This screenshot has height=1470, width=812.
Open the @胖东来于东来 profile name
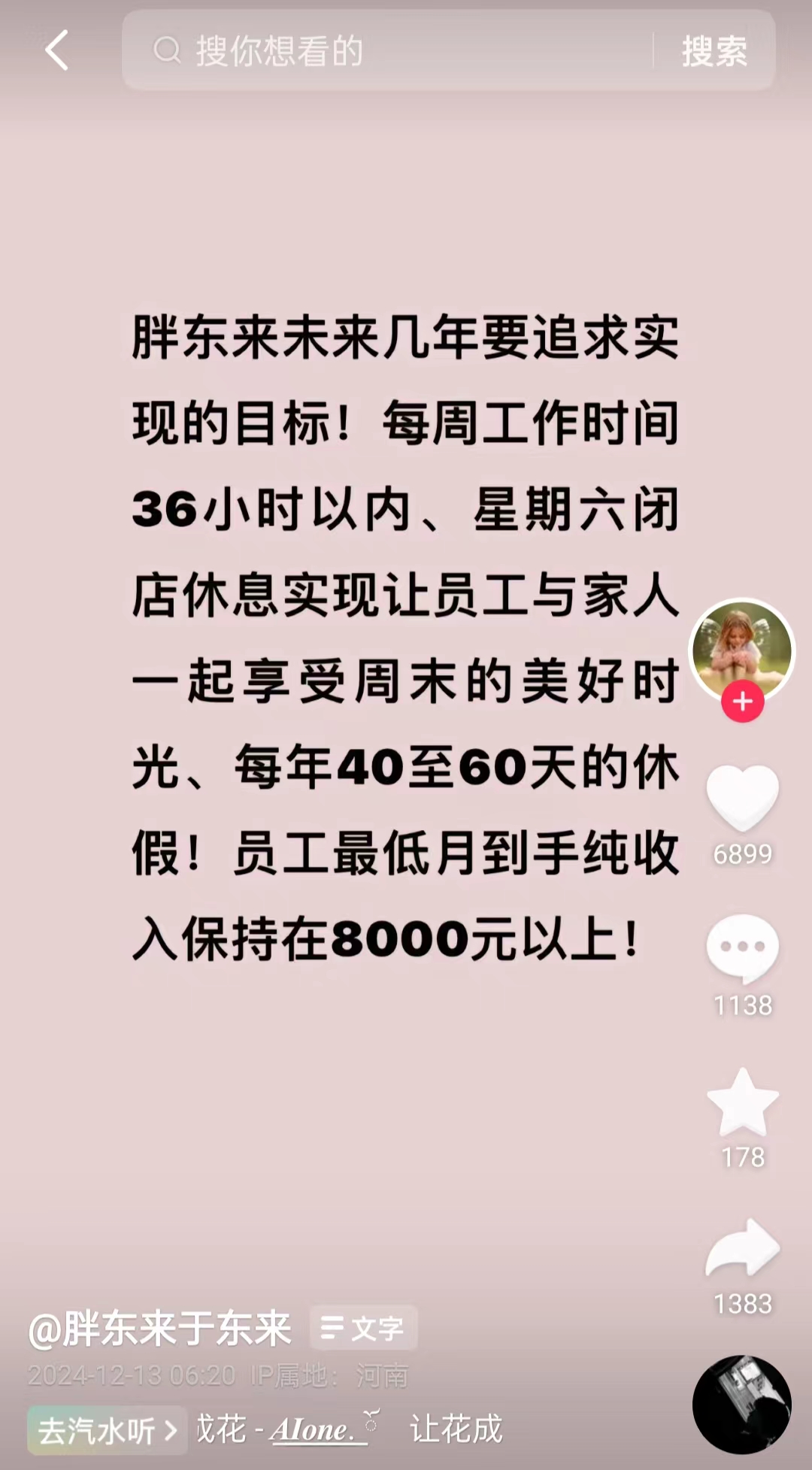[x=160, y=1328]
